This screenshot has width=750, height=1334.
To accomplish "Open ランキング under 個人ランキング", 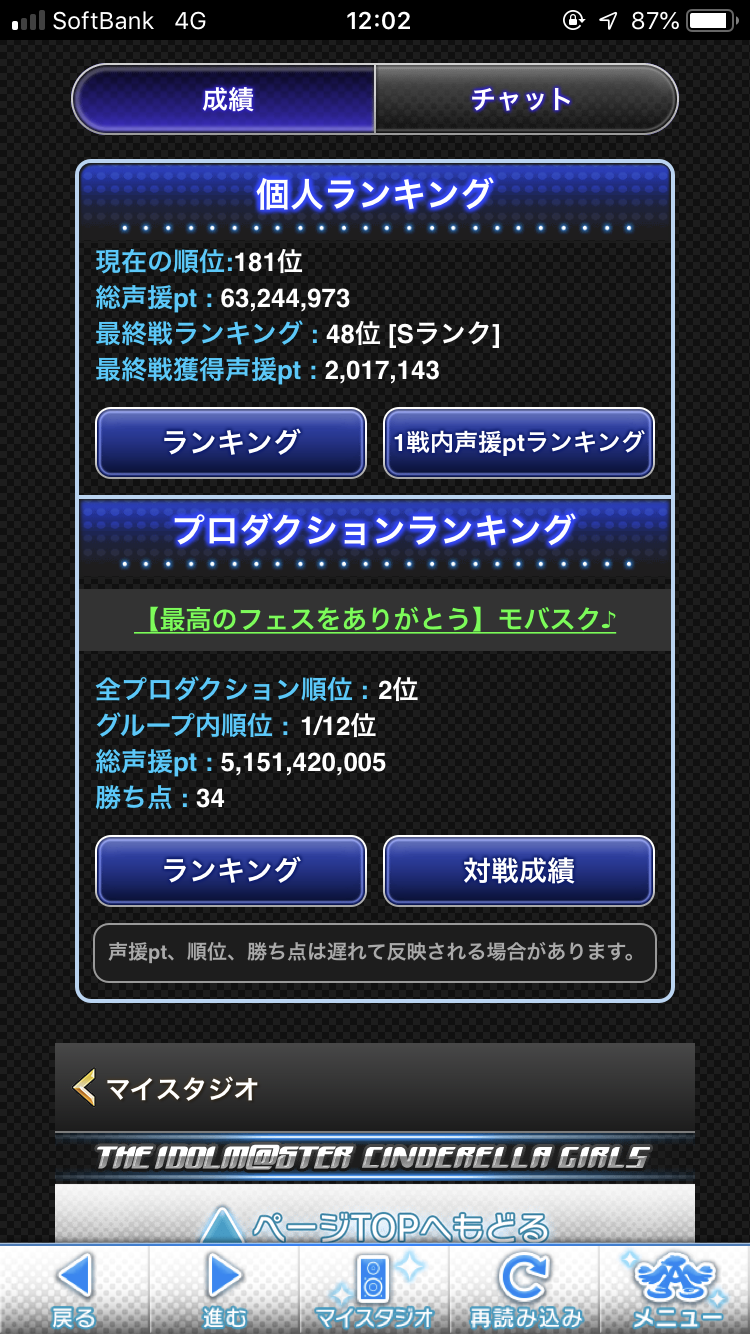I will click(x=231, y=442).
